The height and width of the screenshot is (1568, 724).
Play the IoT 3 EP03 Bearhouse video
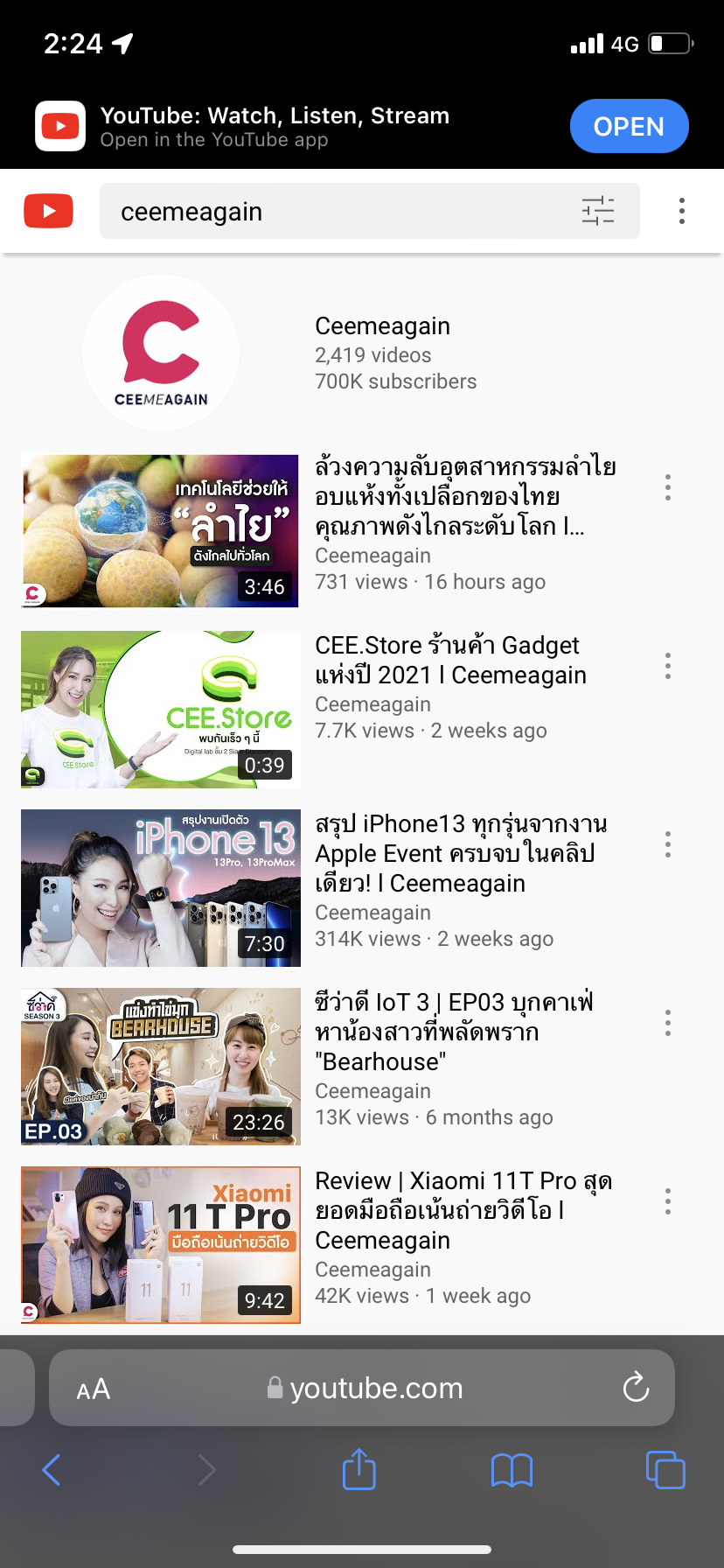(x=161, y=1067)
